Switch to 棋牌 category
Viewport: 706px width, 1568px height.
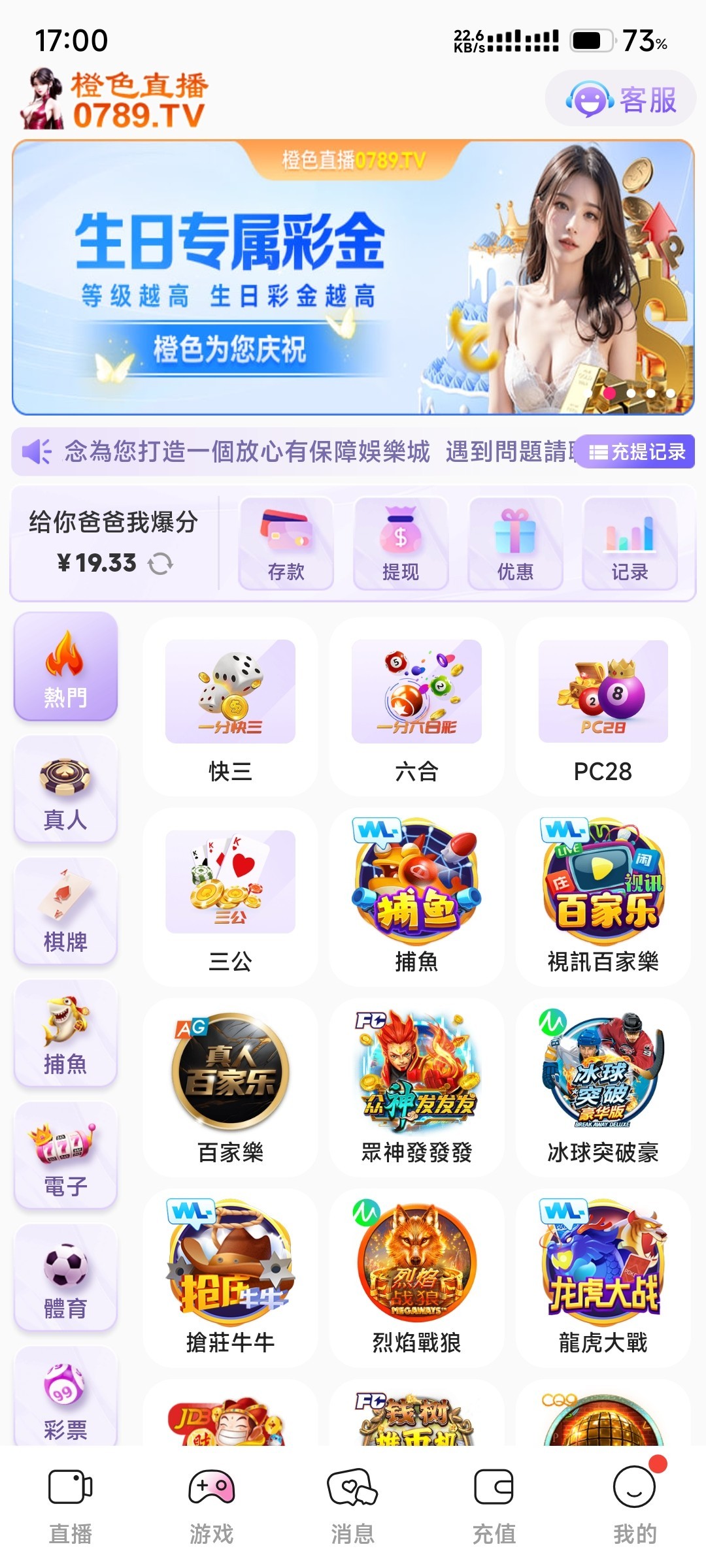tap(65, 911)
